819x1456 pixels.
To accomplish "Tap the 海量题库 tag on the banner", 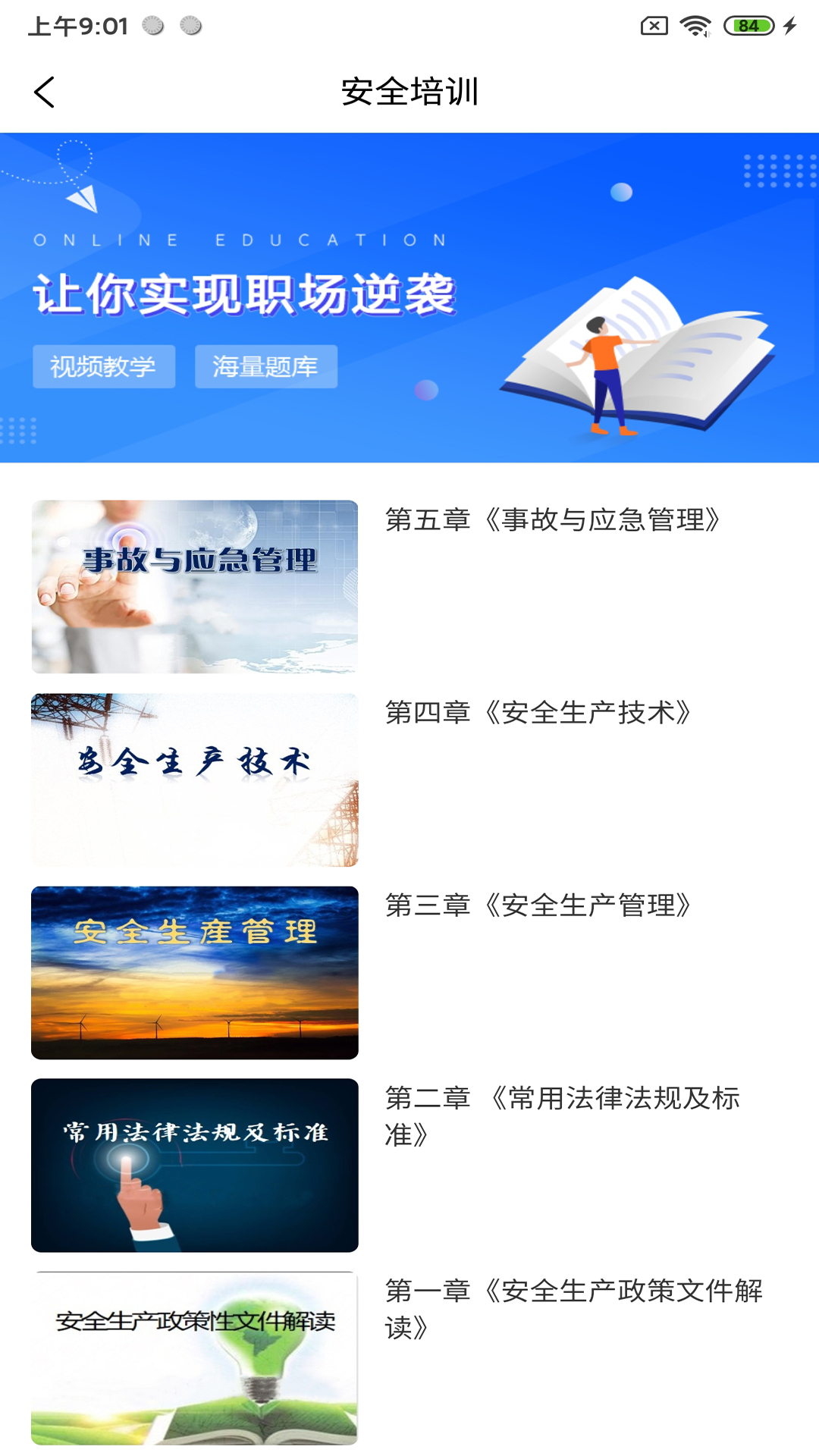I will [x=265, y=366].
